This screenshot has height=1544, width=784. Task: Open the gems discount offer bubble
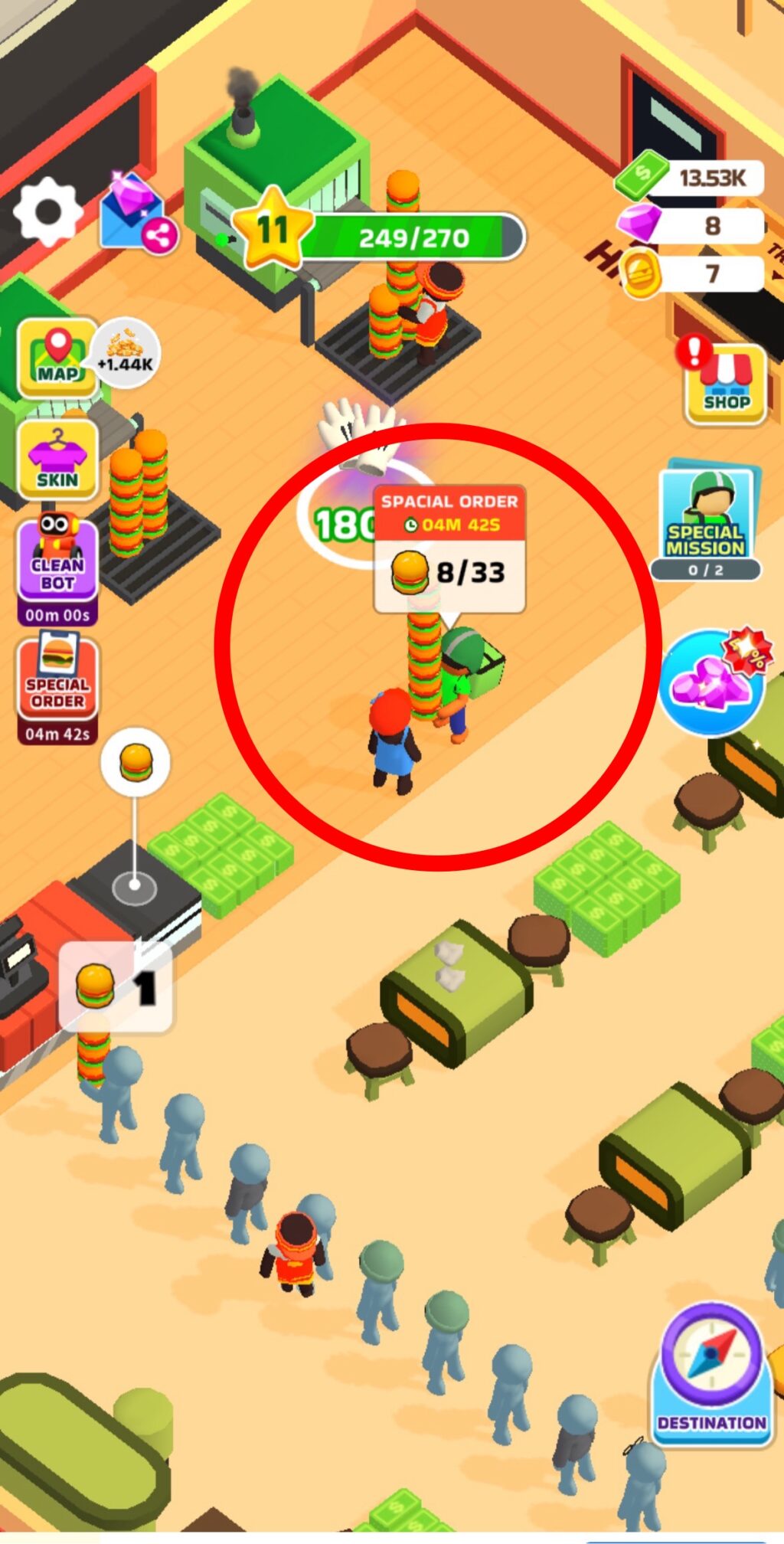coord(712,683)
